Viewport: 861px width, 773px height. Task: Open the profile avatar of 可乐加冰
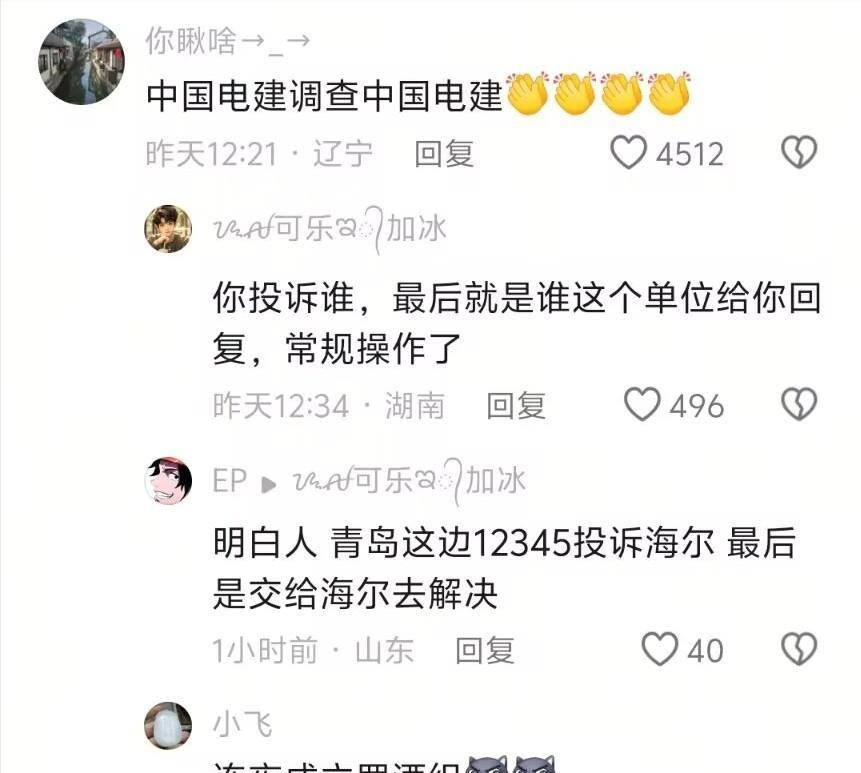tap(168, 229)
